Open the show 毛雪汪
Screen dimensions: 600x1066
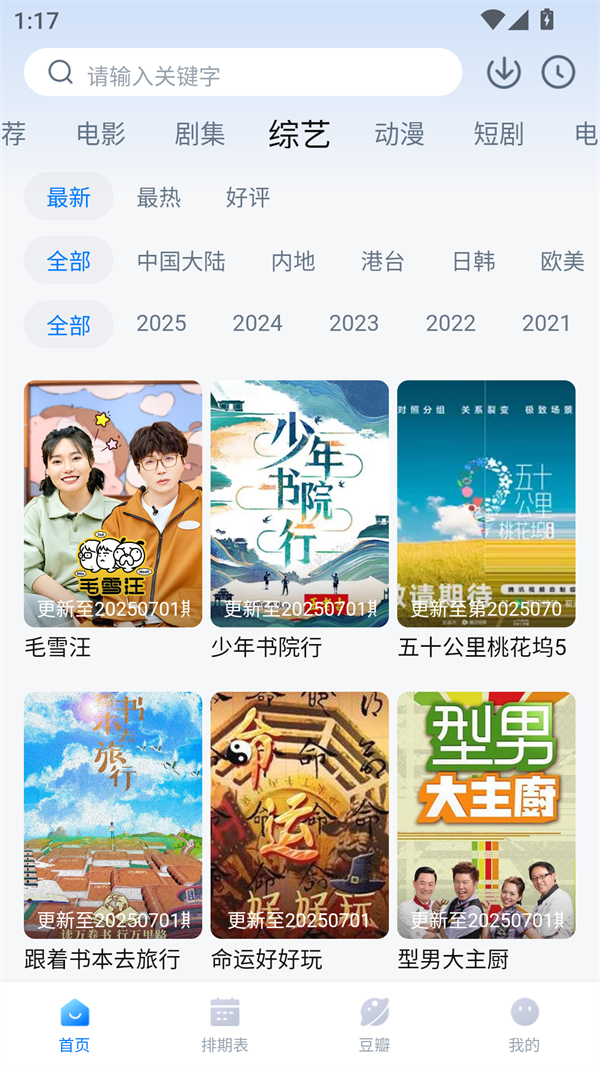(x=113, y=504)
